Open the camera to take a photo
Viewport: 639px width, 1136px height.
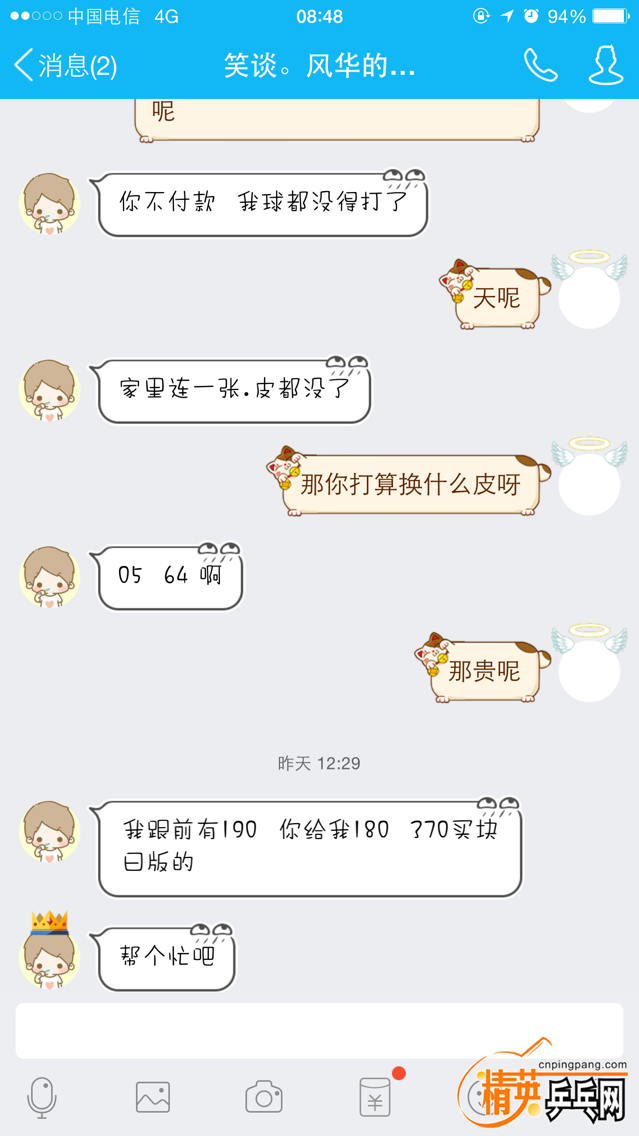[264, 1097]
